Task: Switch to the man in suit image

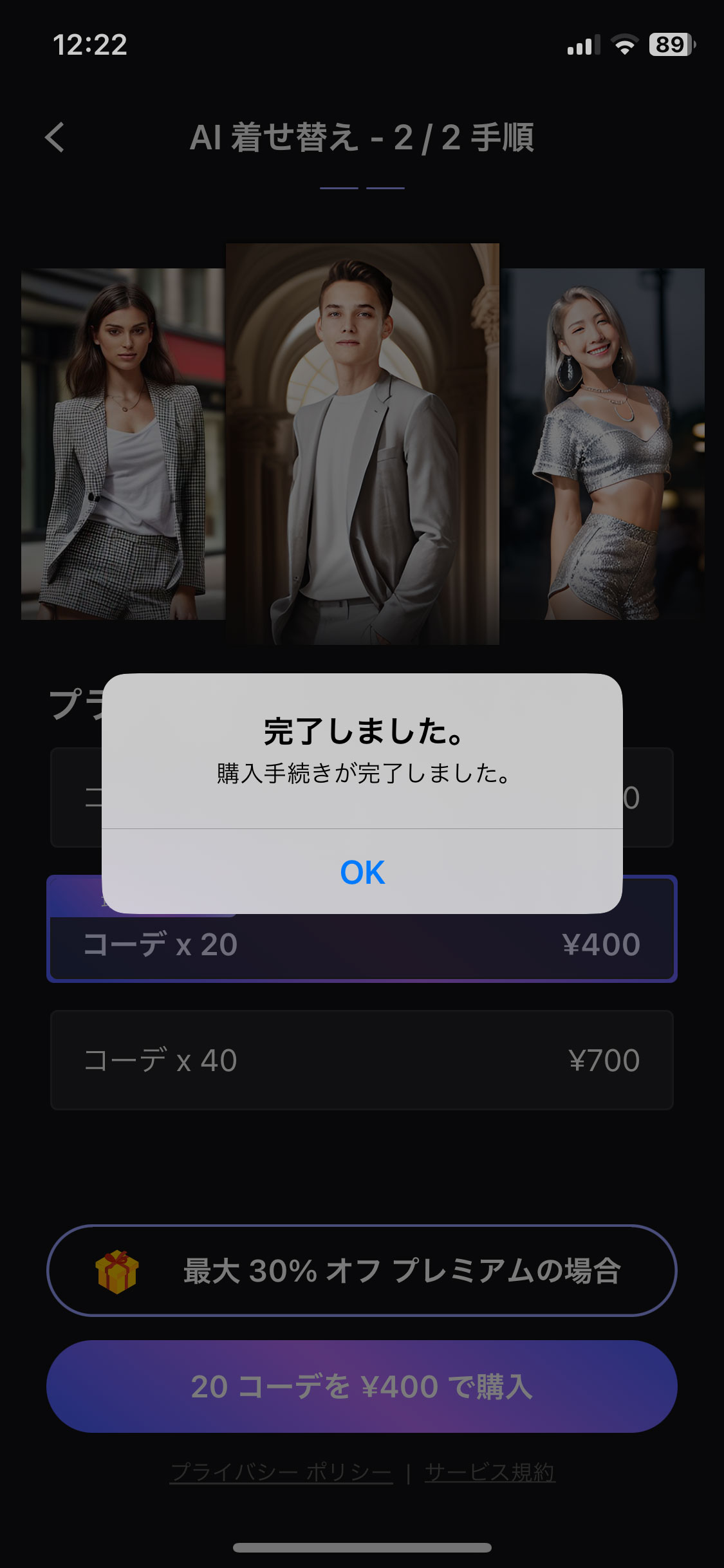Action: [x=362, y=444]
